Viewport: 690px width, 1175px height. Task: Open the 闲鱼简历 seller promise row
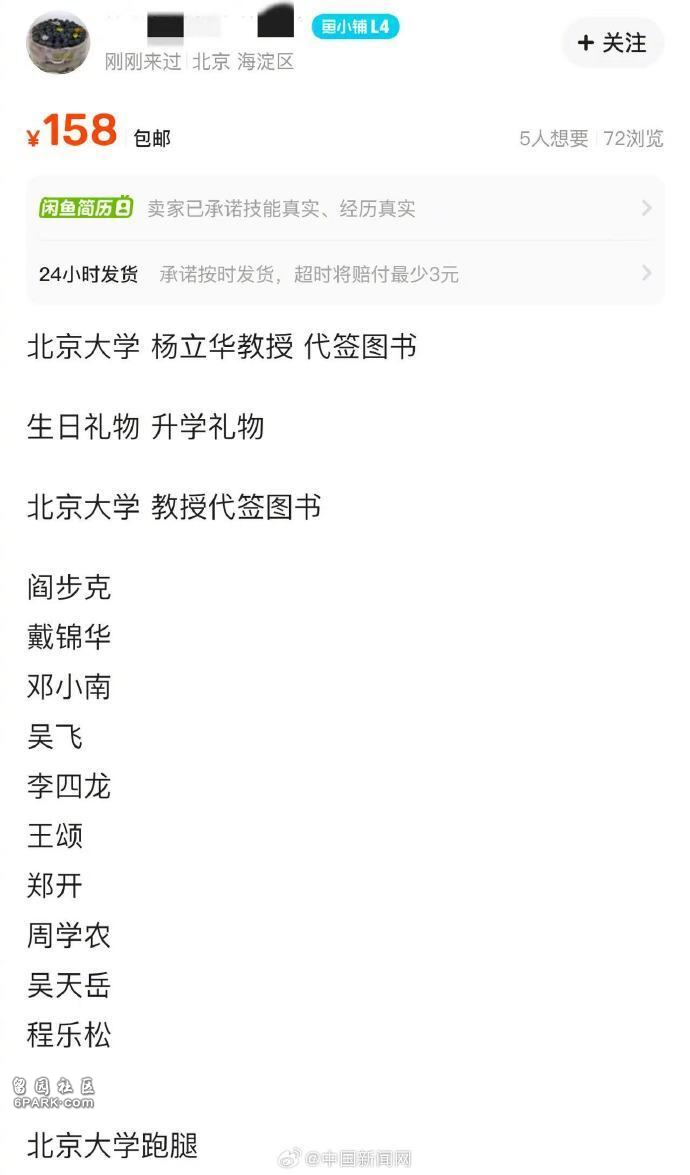pyautogui.click(x=345, y=208)
